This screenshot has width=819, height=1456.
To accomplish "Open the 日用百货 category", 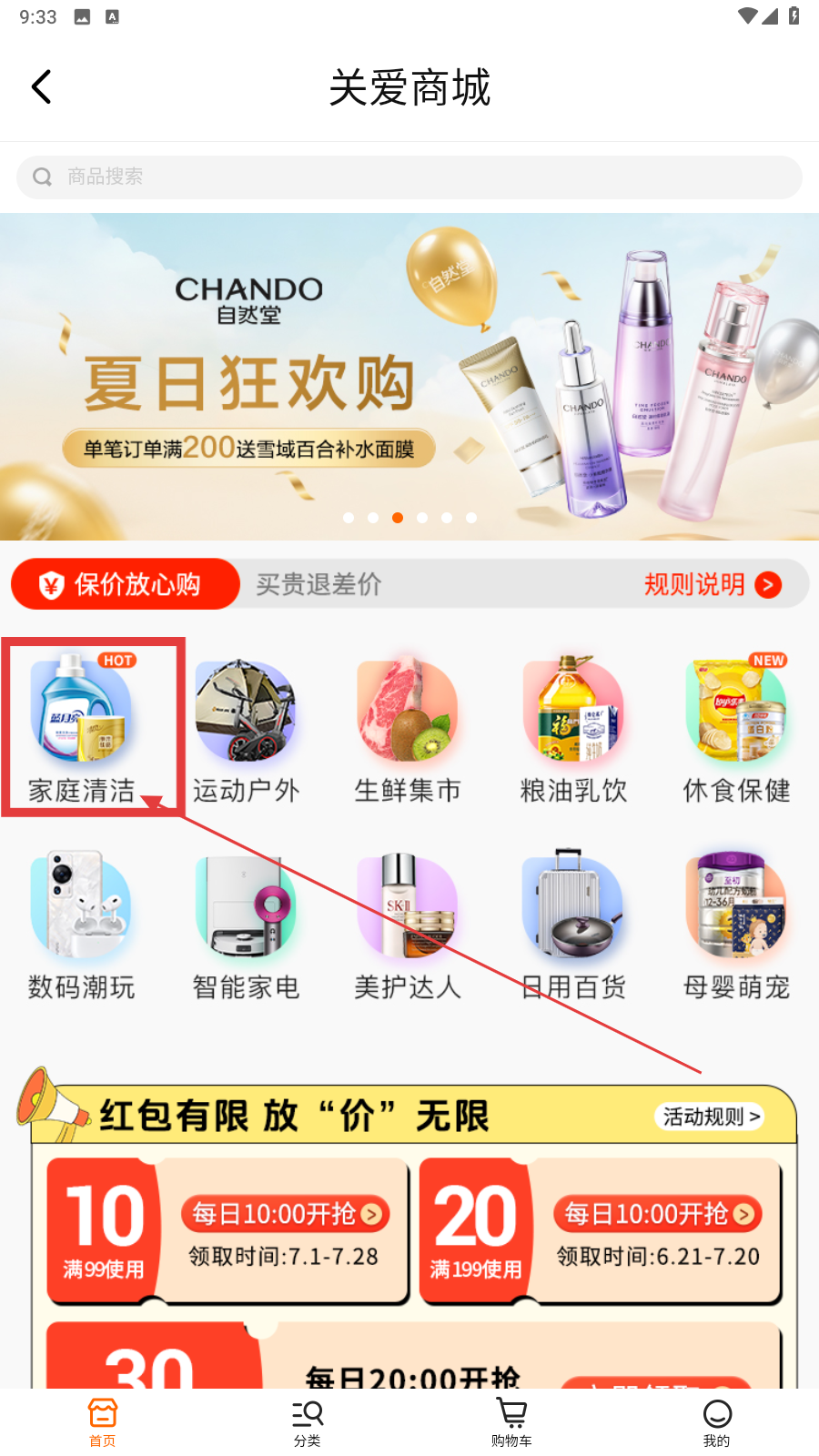I will click(573, 925).
